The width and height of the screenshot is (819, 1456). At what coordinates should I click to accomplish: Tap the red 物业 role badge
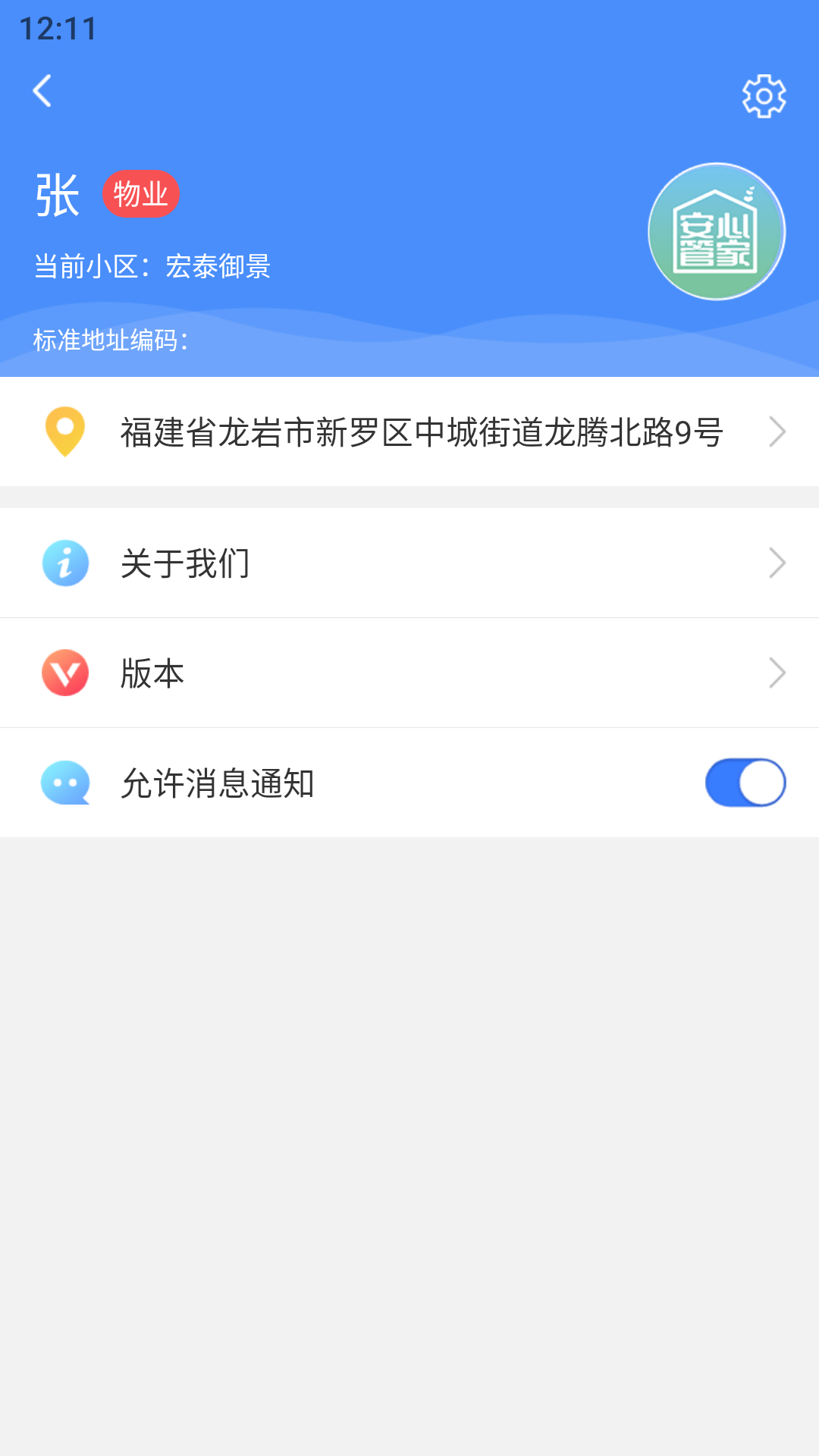pos(141,193)
